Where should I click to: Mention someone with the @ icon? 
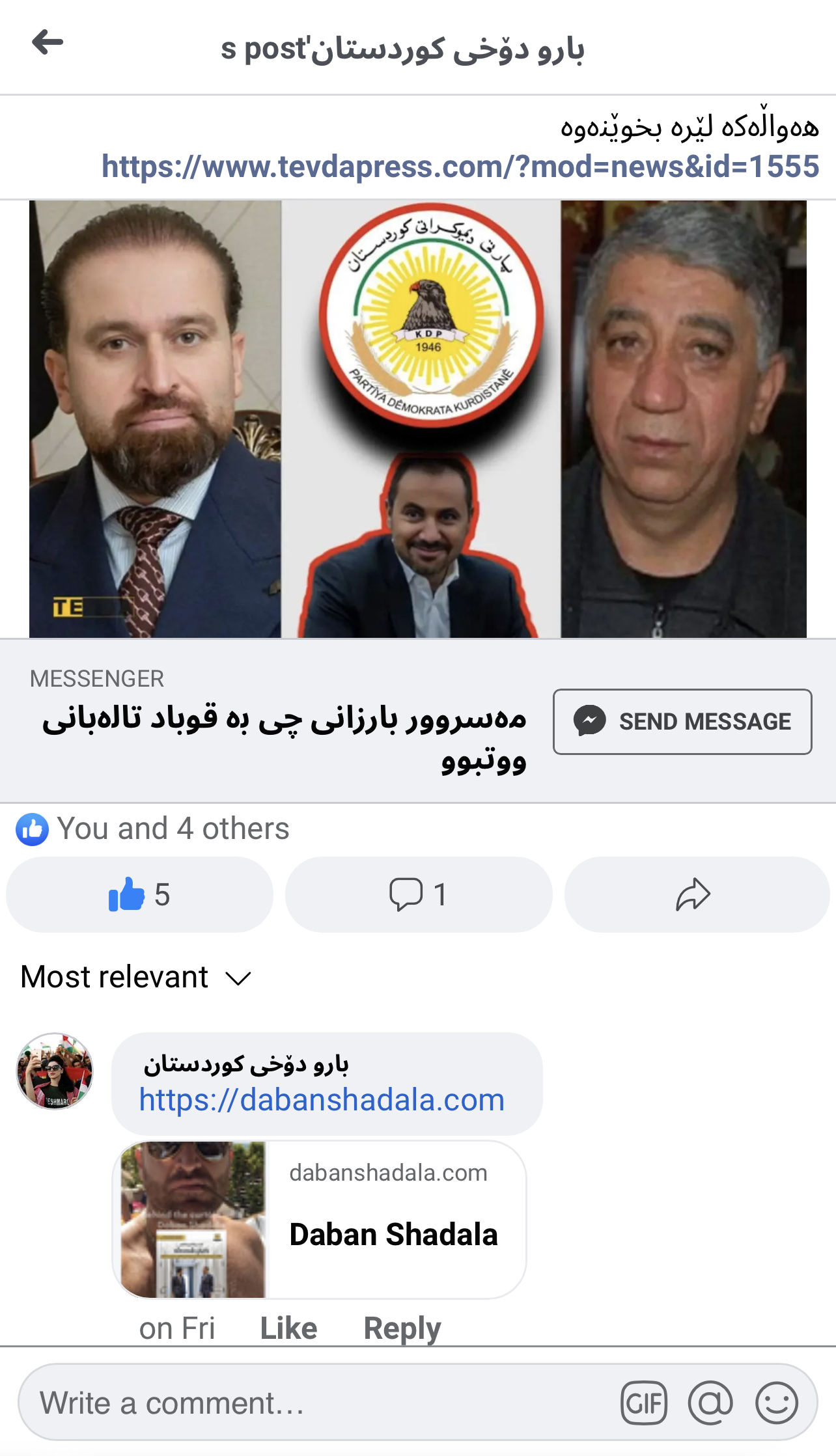pyautogui.click(x=710, y=1403)
